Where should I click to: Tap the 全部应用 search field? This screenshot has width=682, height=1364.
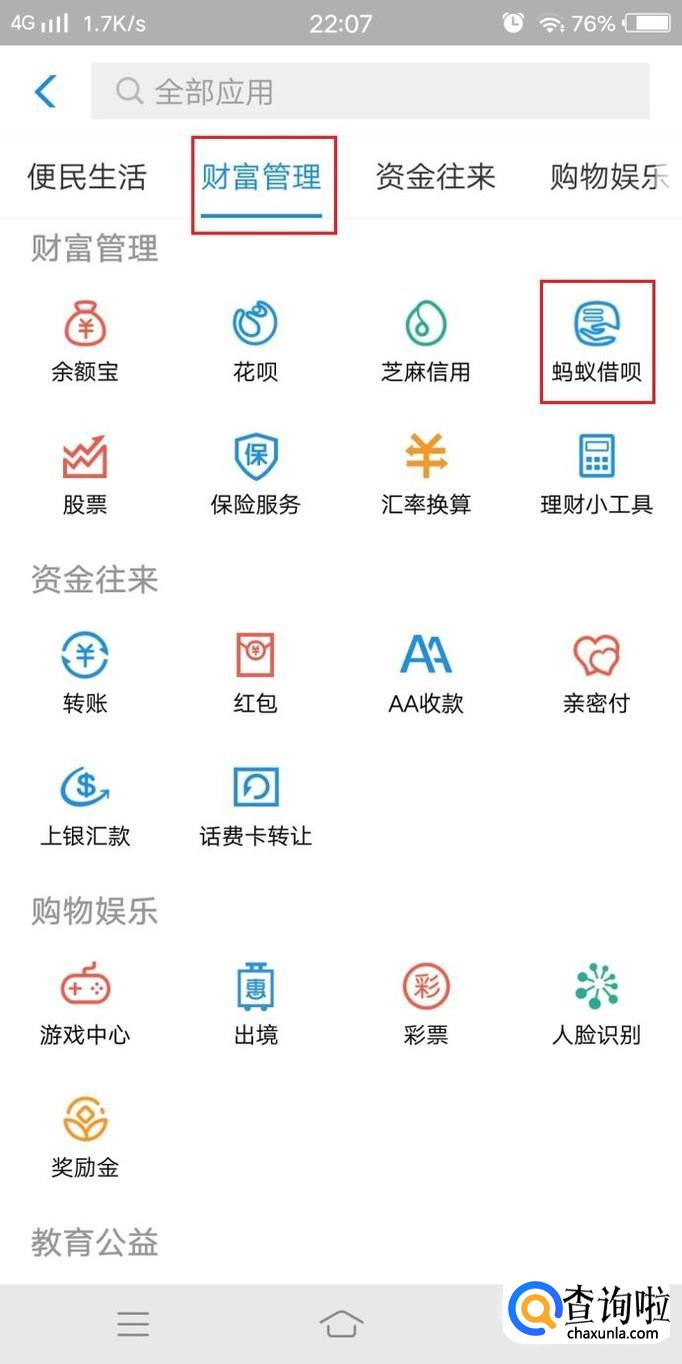tap(370, 92)
